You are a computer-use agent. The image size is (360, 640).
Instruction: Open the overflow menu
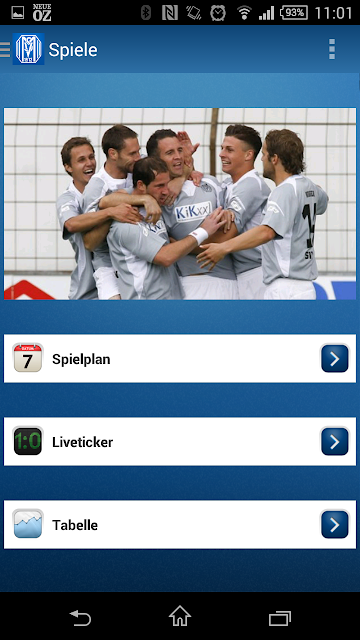pos(332,49)
